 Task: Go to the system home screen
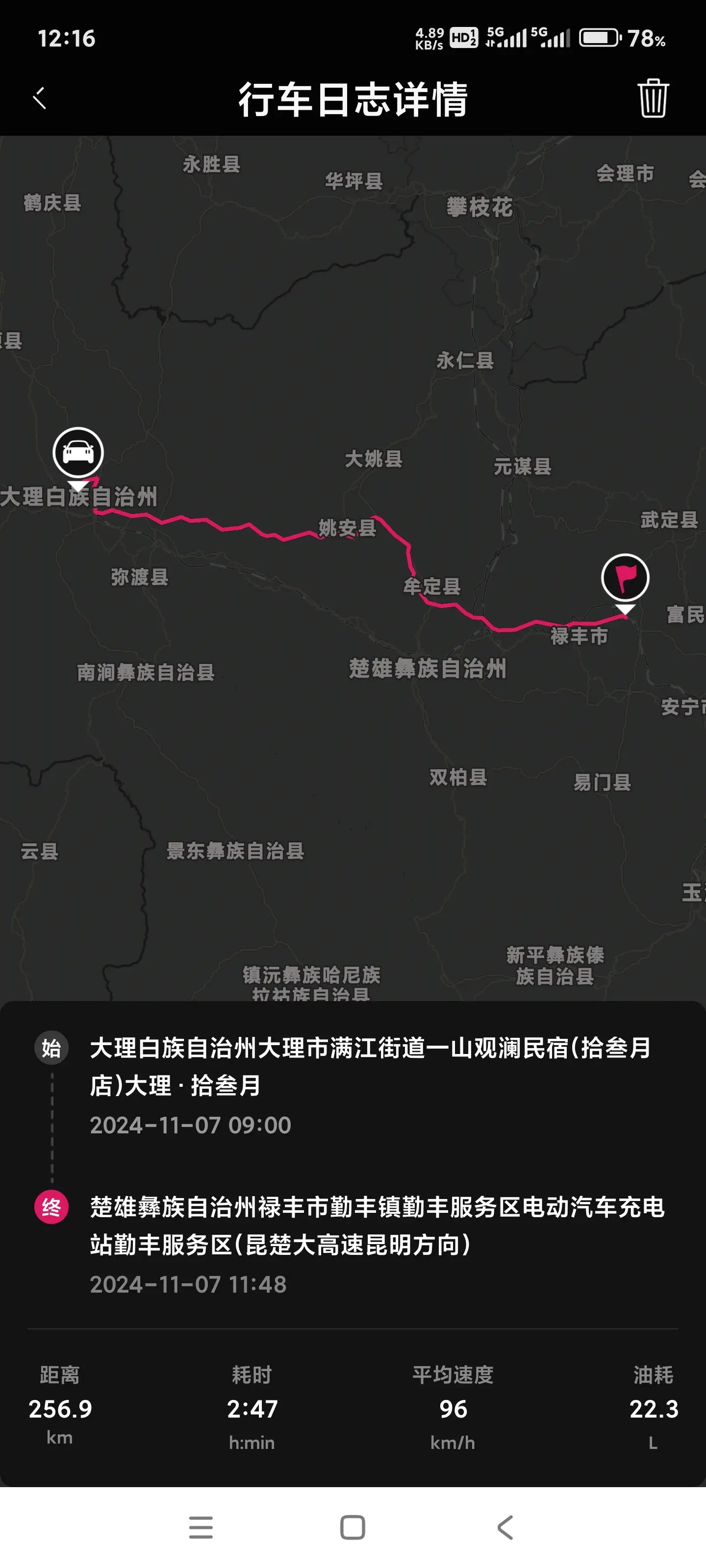point(353,1527)
